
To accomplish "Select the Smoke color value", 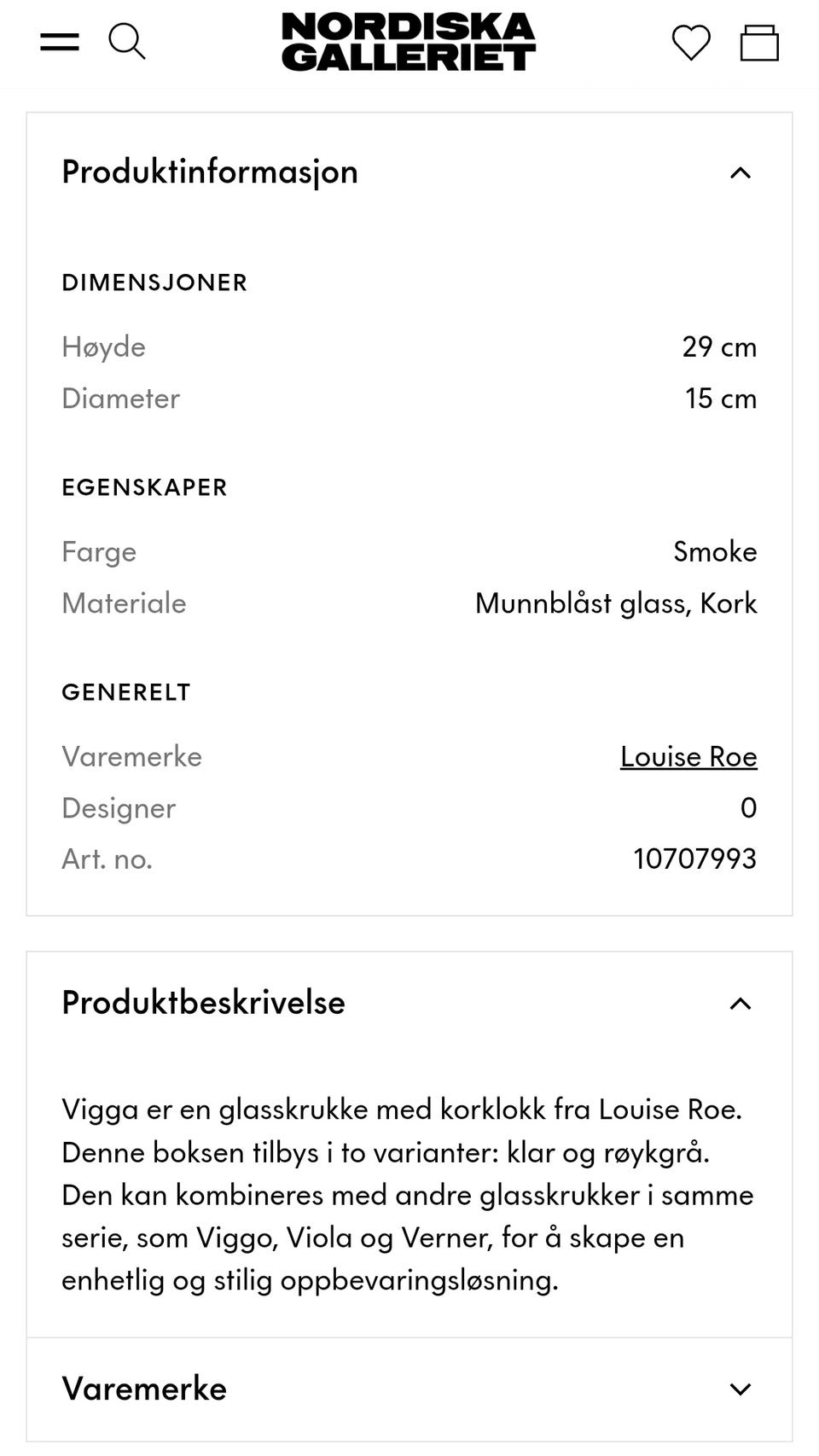I will 716,551.
